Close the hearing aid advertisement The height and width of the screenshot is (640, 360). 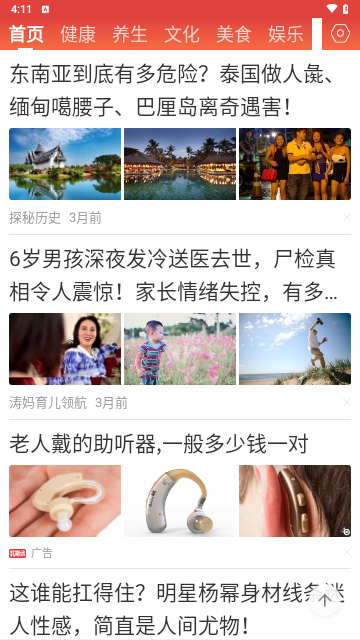click(x=347, y=552)
